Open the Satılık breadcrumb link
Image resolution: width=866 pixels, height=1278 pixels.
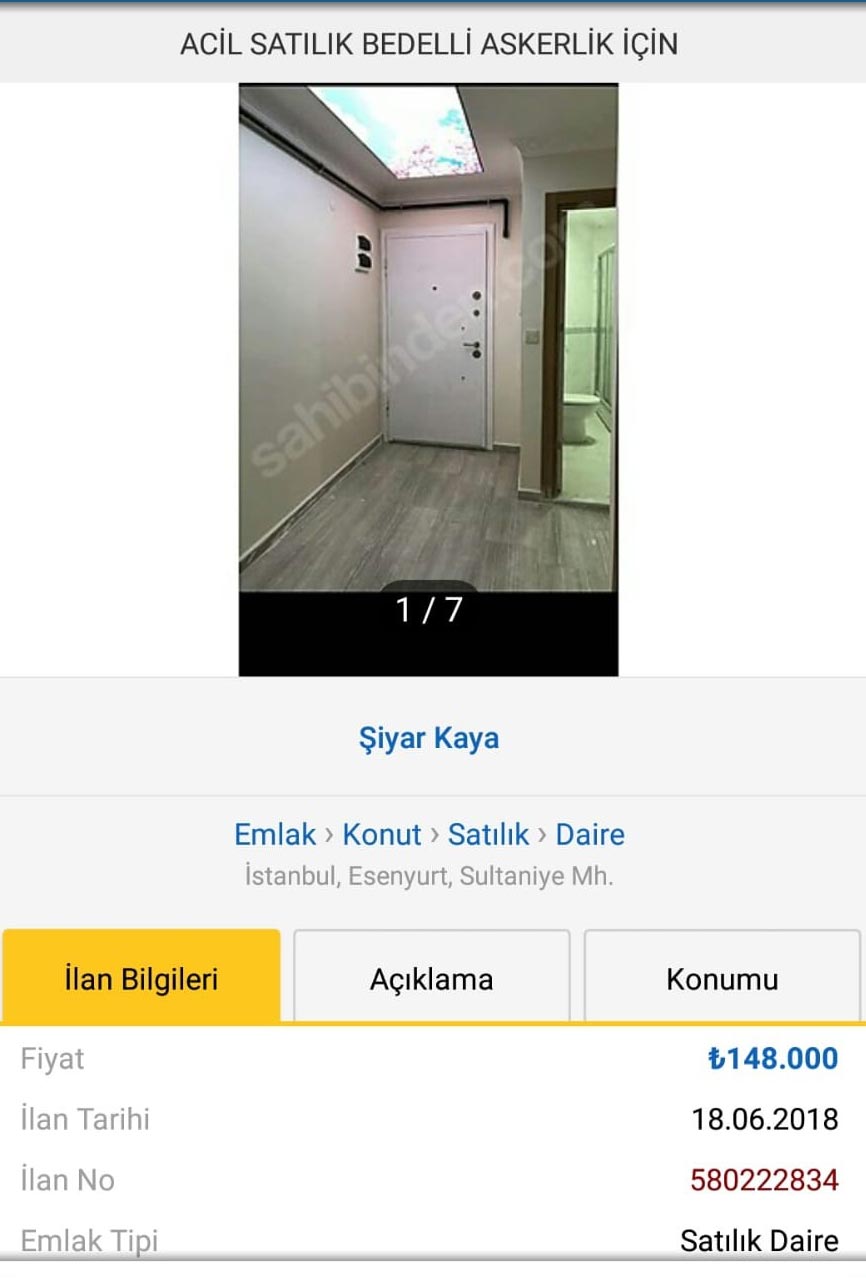pyautogui.click(x=488, y=834)
